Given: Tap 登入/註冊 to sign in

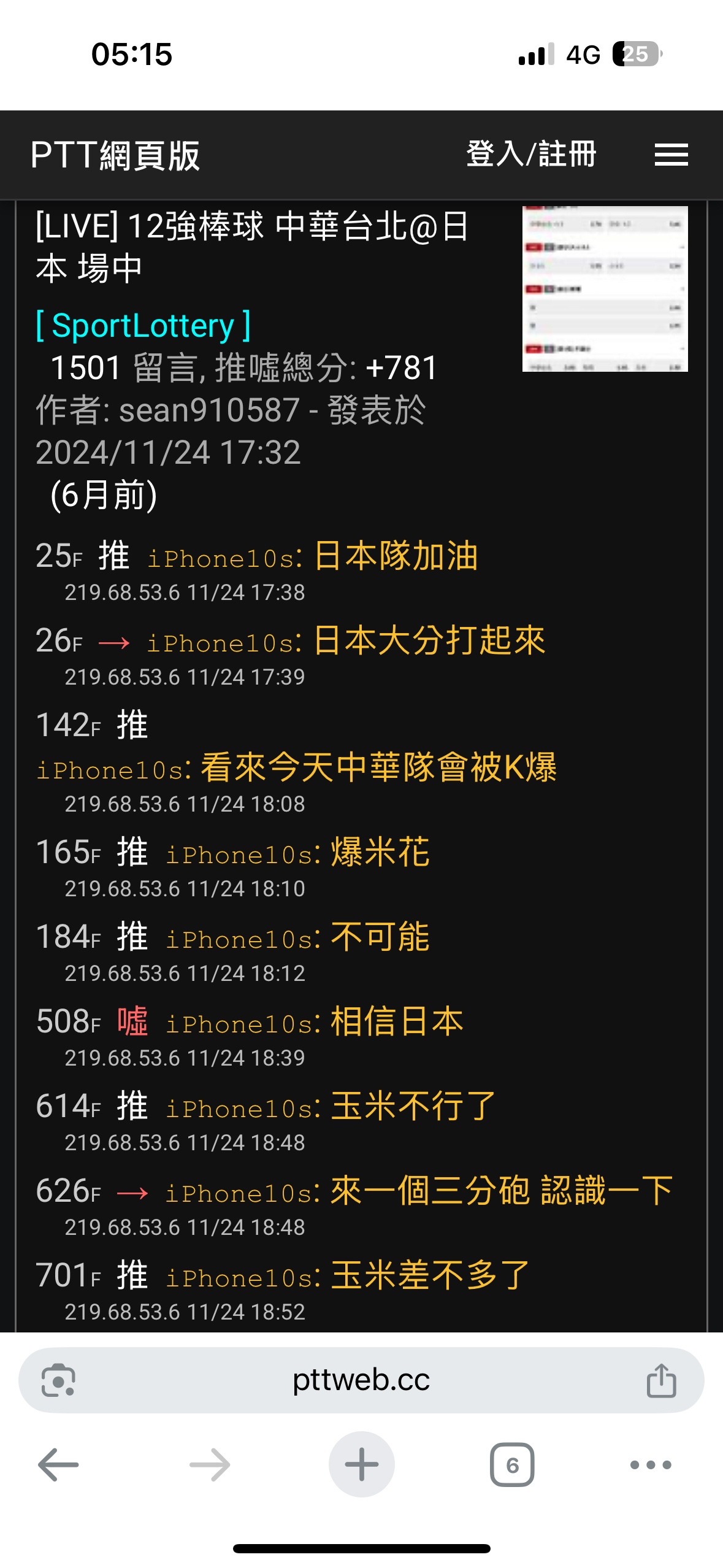Looking at the screenshot, I should point(531,154).
